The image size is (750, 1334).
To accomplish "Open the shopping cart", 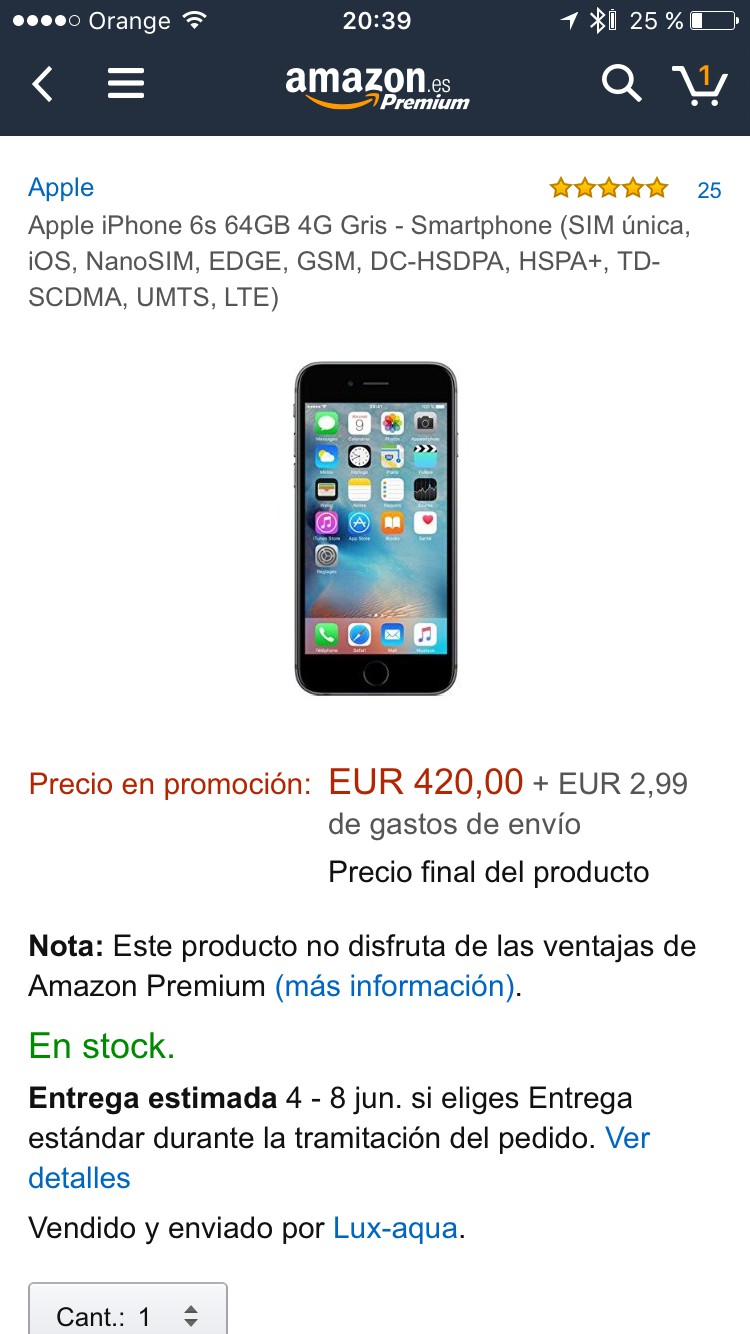I will tap(699, 84).
